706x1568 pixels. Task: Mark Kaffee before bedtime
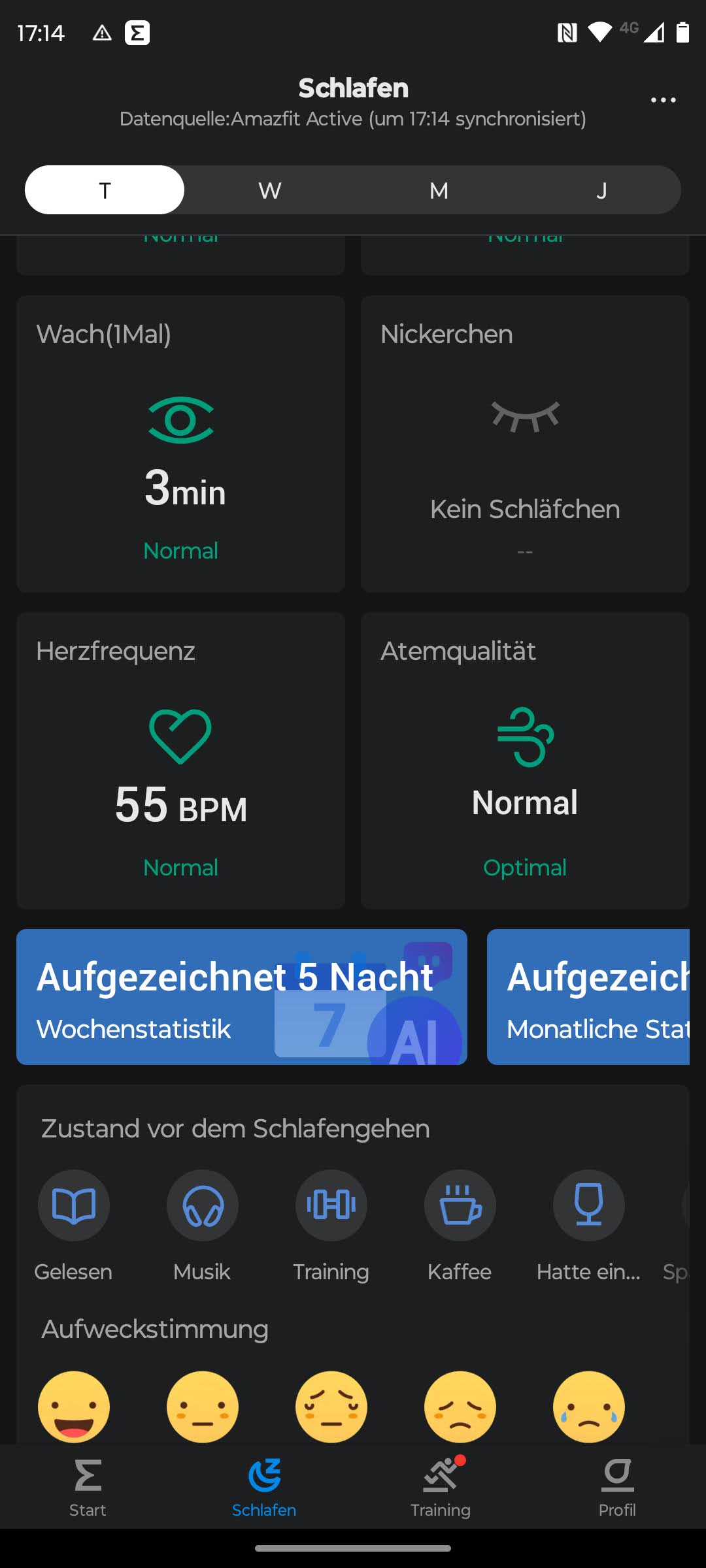click(x=460, y=1205)
